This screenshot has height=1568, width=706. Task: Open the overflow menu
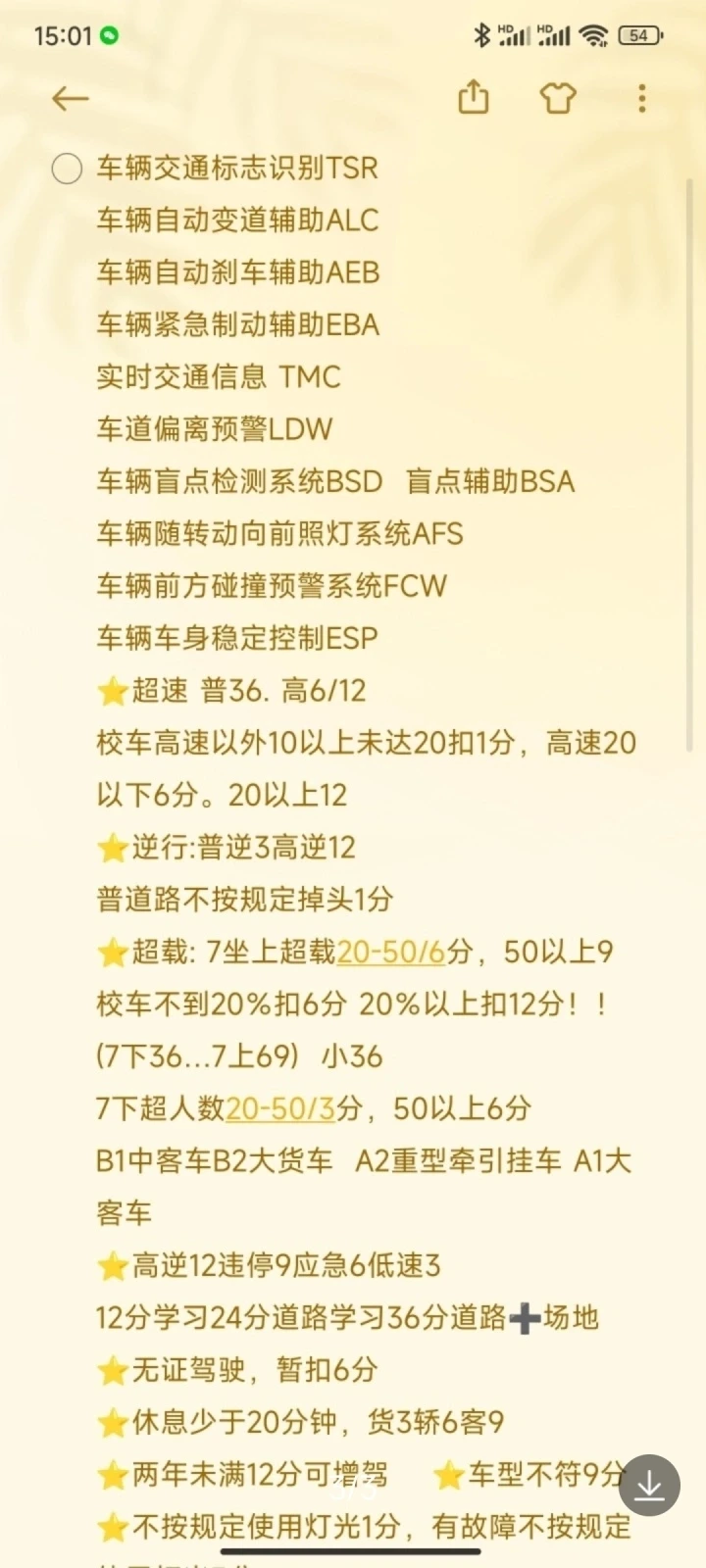tap(641, 98)
